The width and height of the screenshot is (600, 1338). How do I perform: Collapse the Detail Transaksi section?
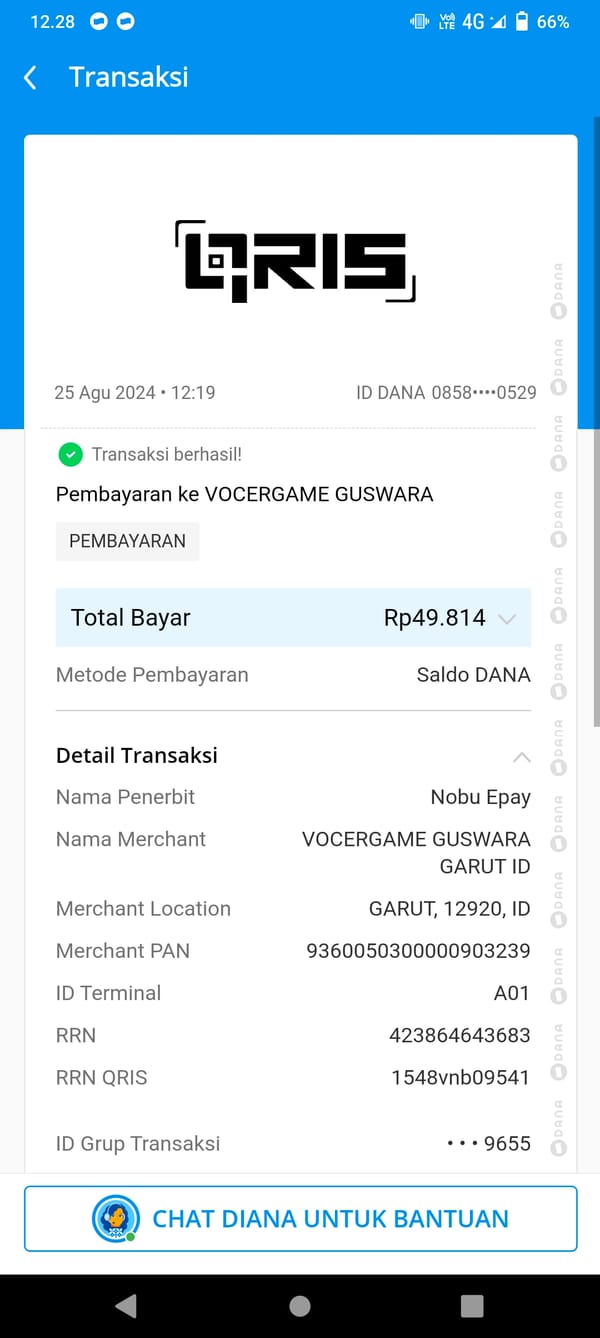[521, 757]
